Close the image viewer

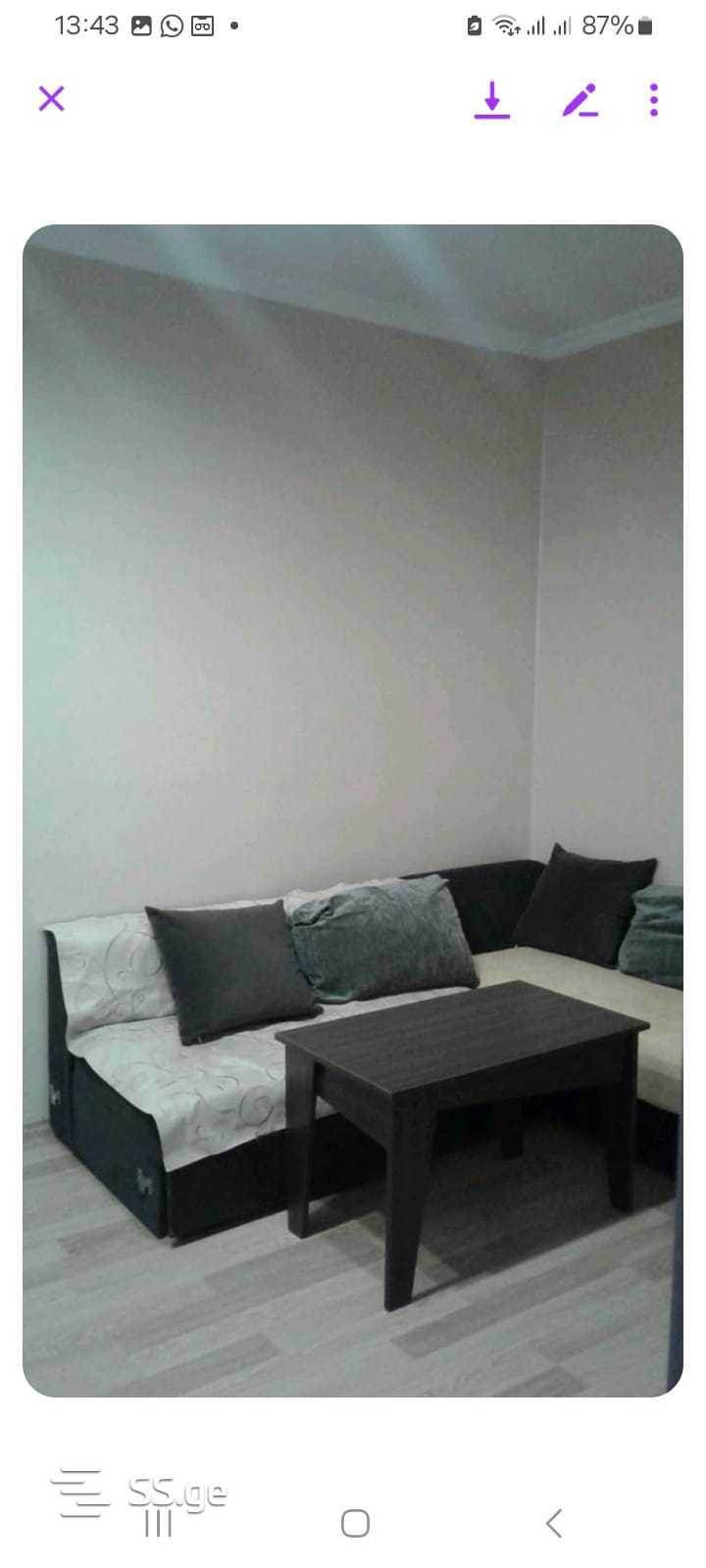[51, 98]
